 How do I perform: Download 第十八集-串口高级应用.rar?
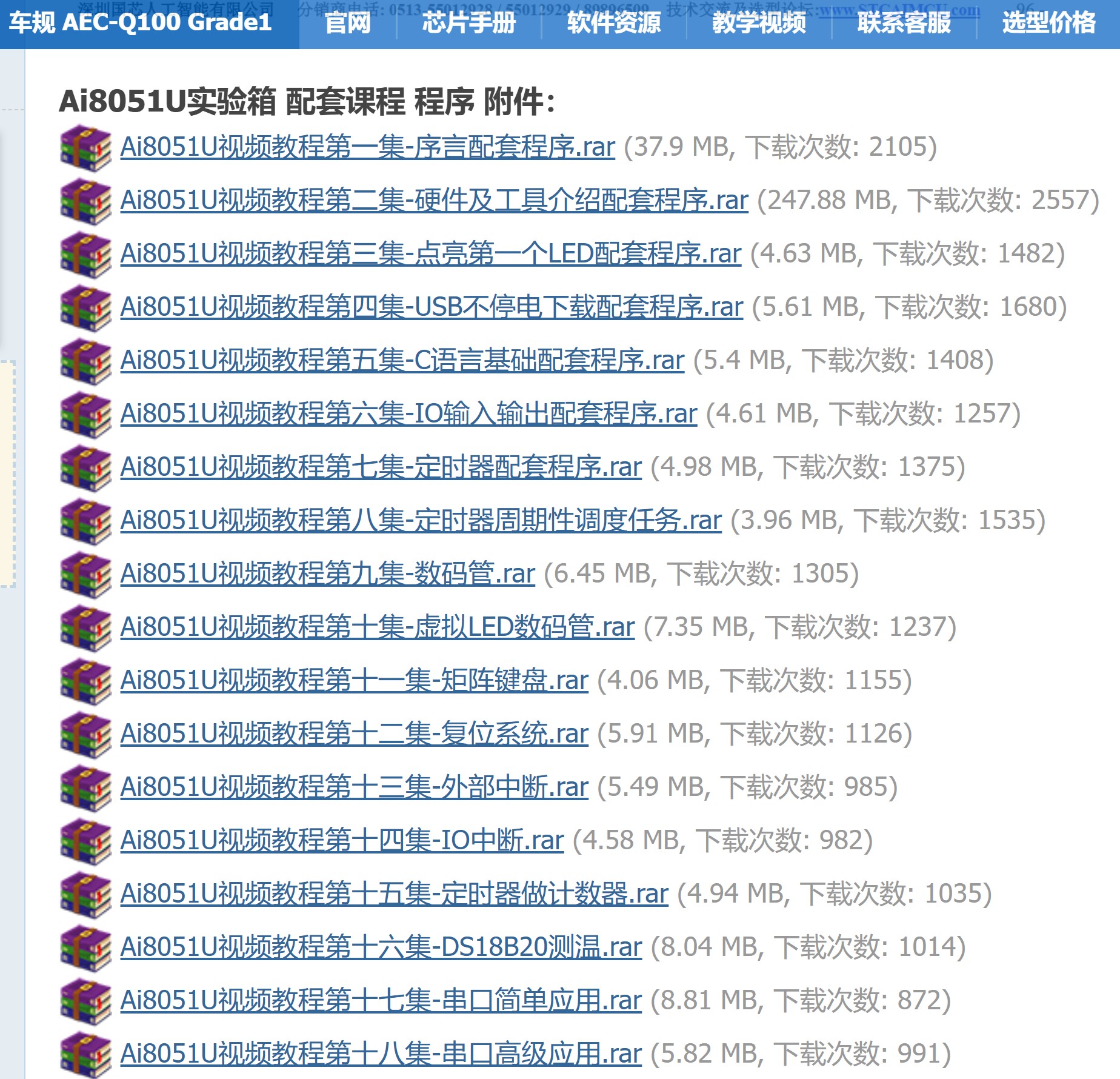[x=381, y=1054]
